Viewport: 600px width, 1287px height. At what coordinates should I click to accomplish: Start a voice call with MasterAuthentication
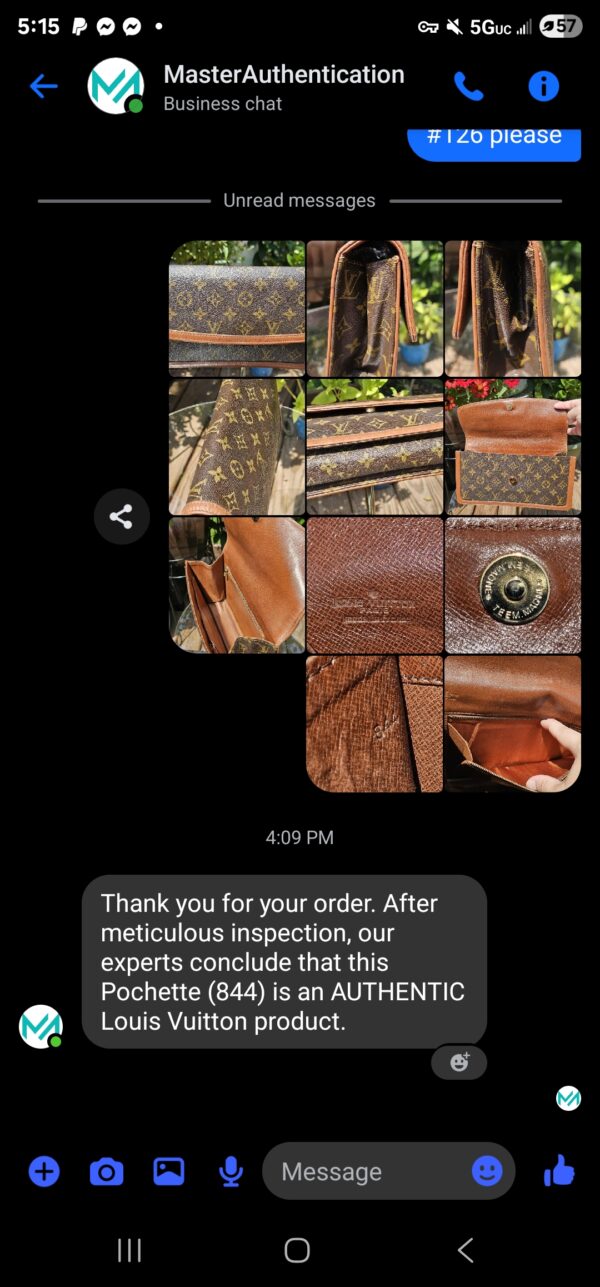click(468, 87)
